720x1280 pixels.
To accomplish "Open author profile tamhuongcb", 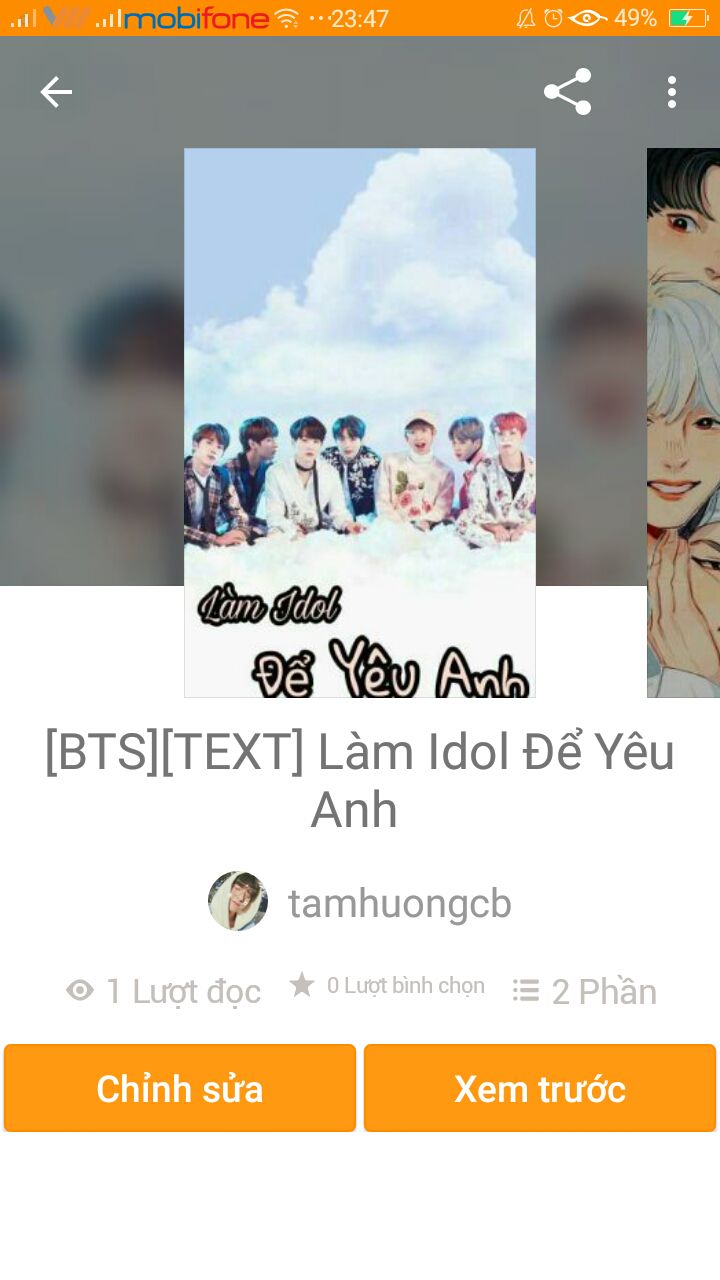I will click(398, 903).
